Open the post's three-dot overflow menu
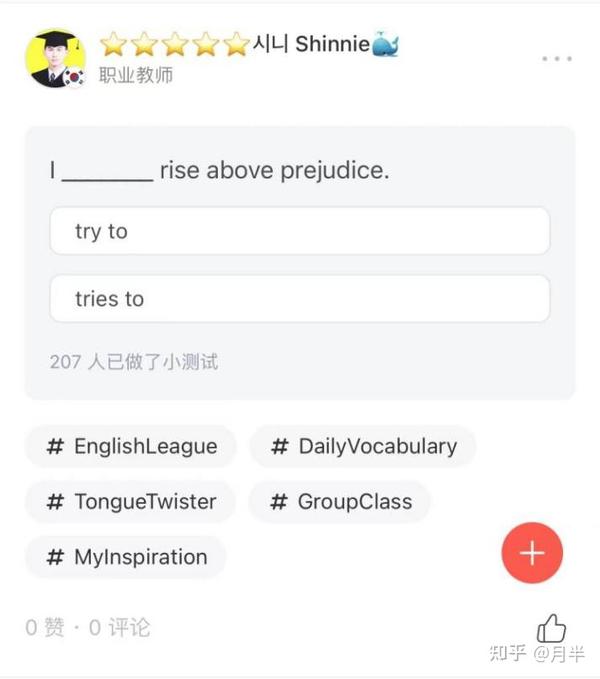The image size is (600, 679). (556, 59)
